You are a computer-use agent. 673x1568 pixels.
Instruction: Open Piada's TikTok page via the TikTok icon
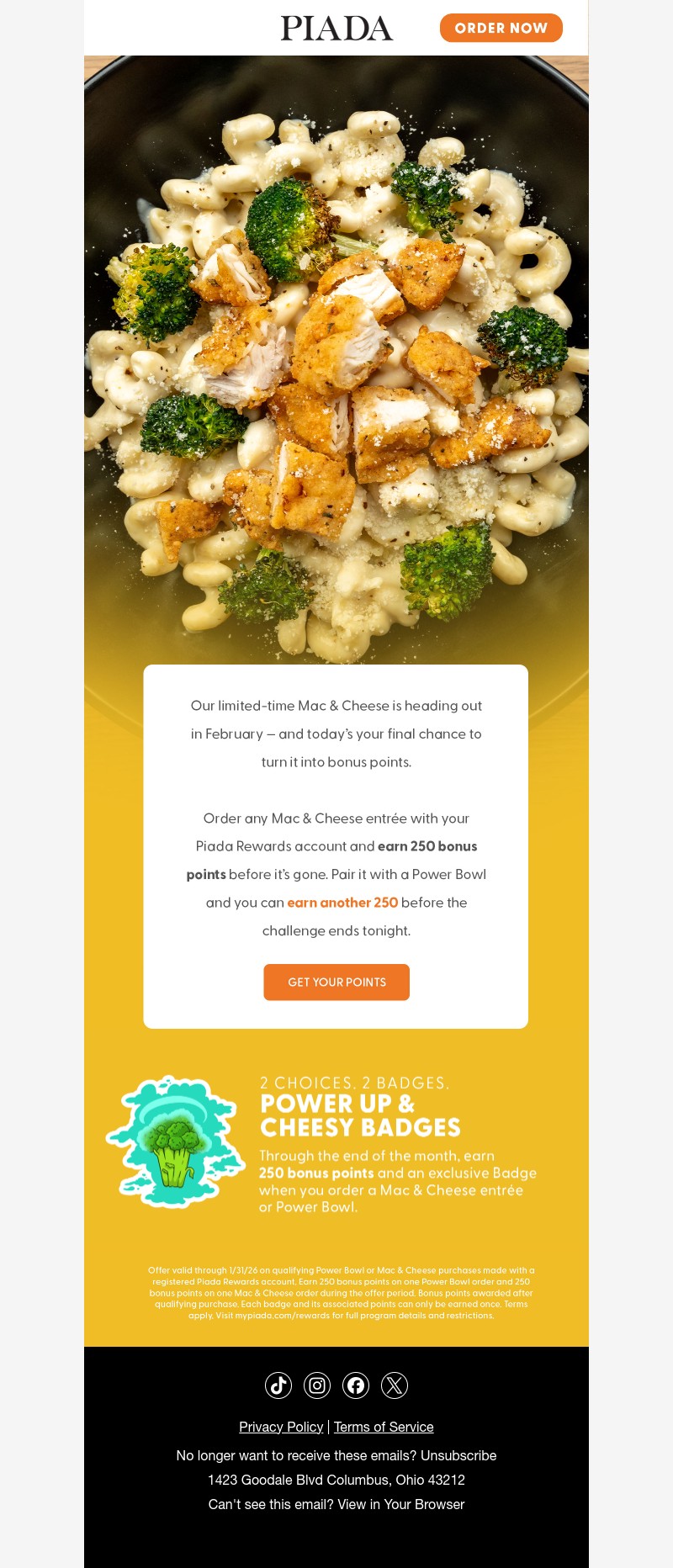278,1385
